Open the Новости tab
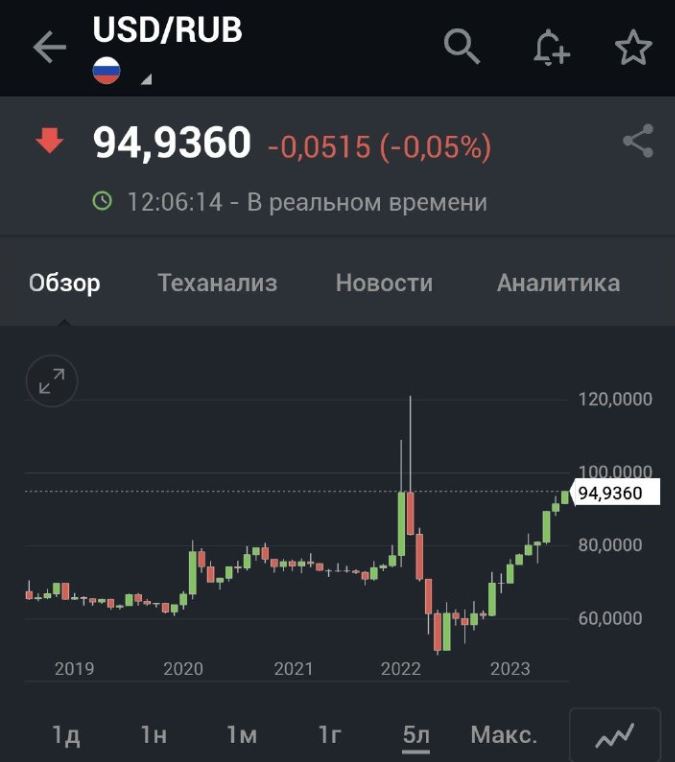Screen dimensions: 675x762 point(384,283)
